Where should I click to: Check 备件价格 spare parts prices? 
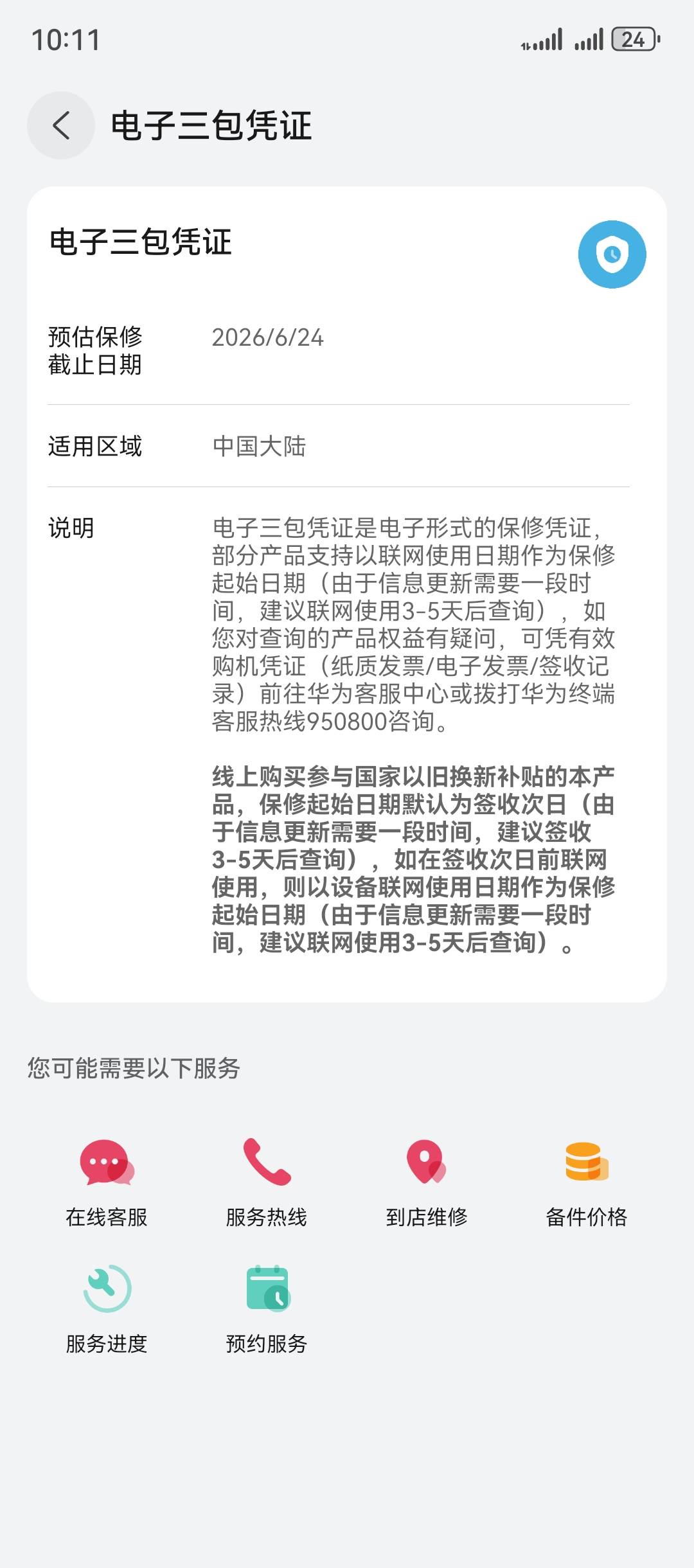click(x=587, y=1182)
